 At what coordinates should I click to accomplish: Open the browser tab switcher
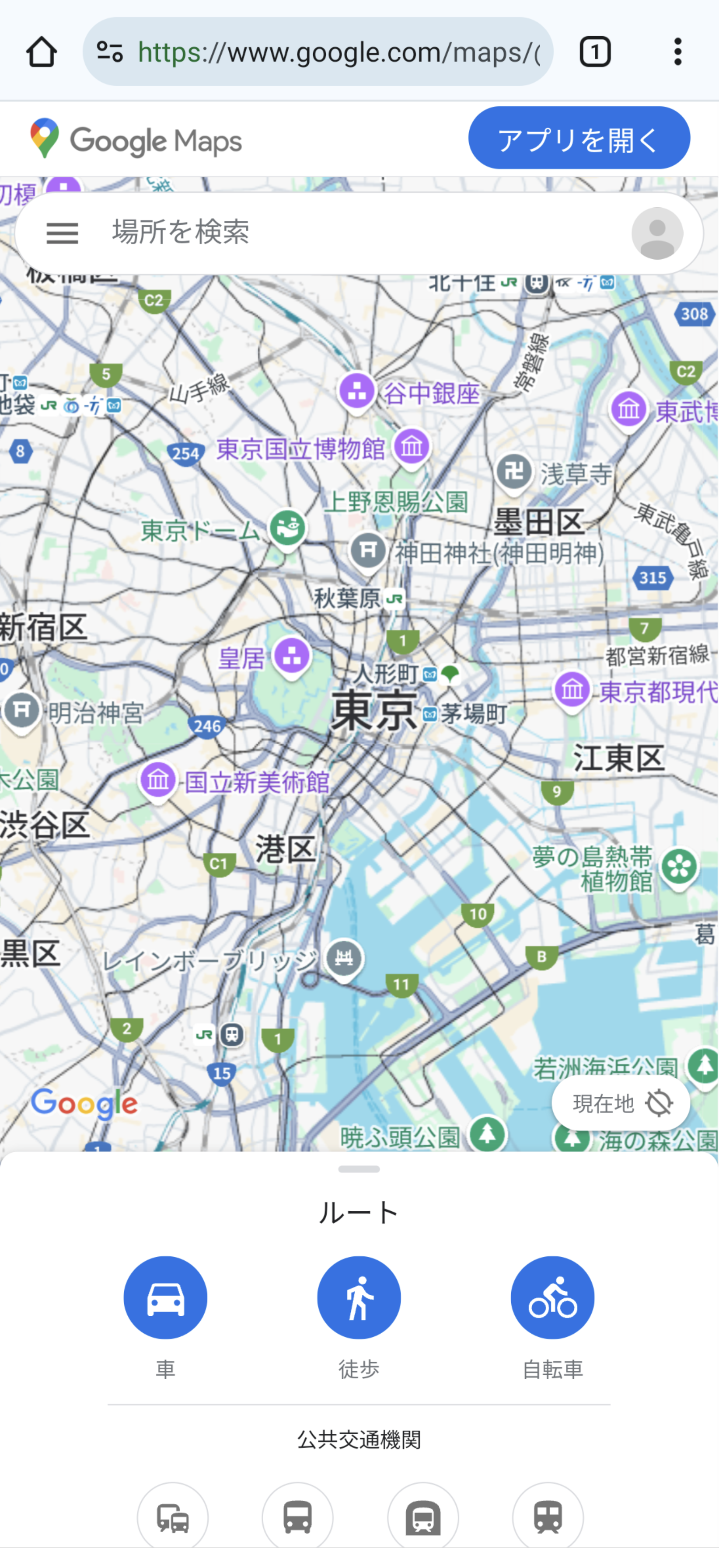point(595,52)
